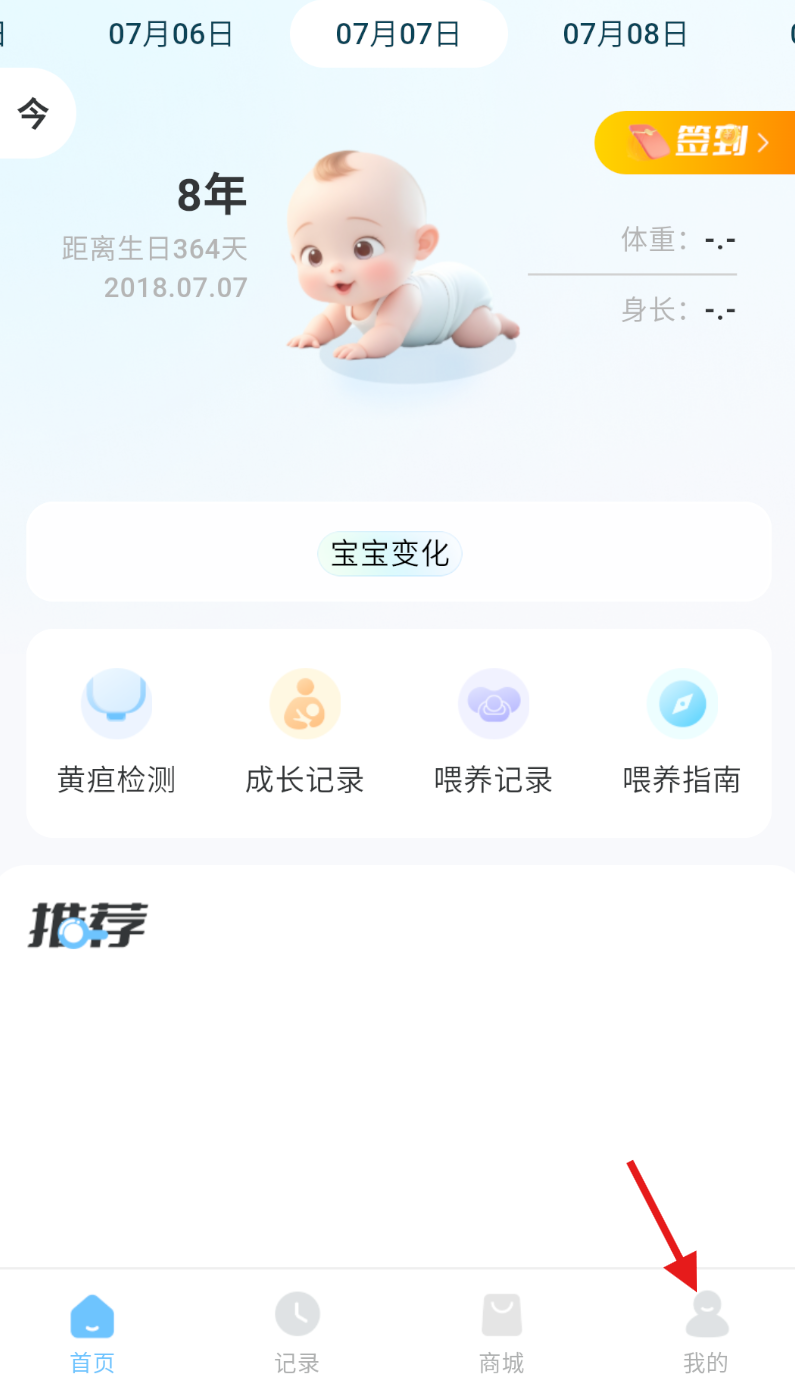Select the 07月06日 date

pos(170,34)
